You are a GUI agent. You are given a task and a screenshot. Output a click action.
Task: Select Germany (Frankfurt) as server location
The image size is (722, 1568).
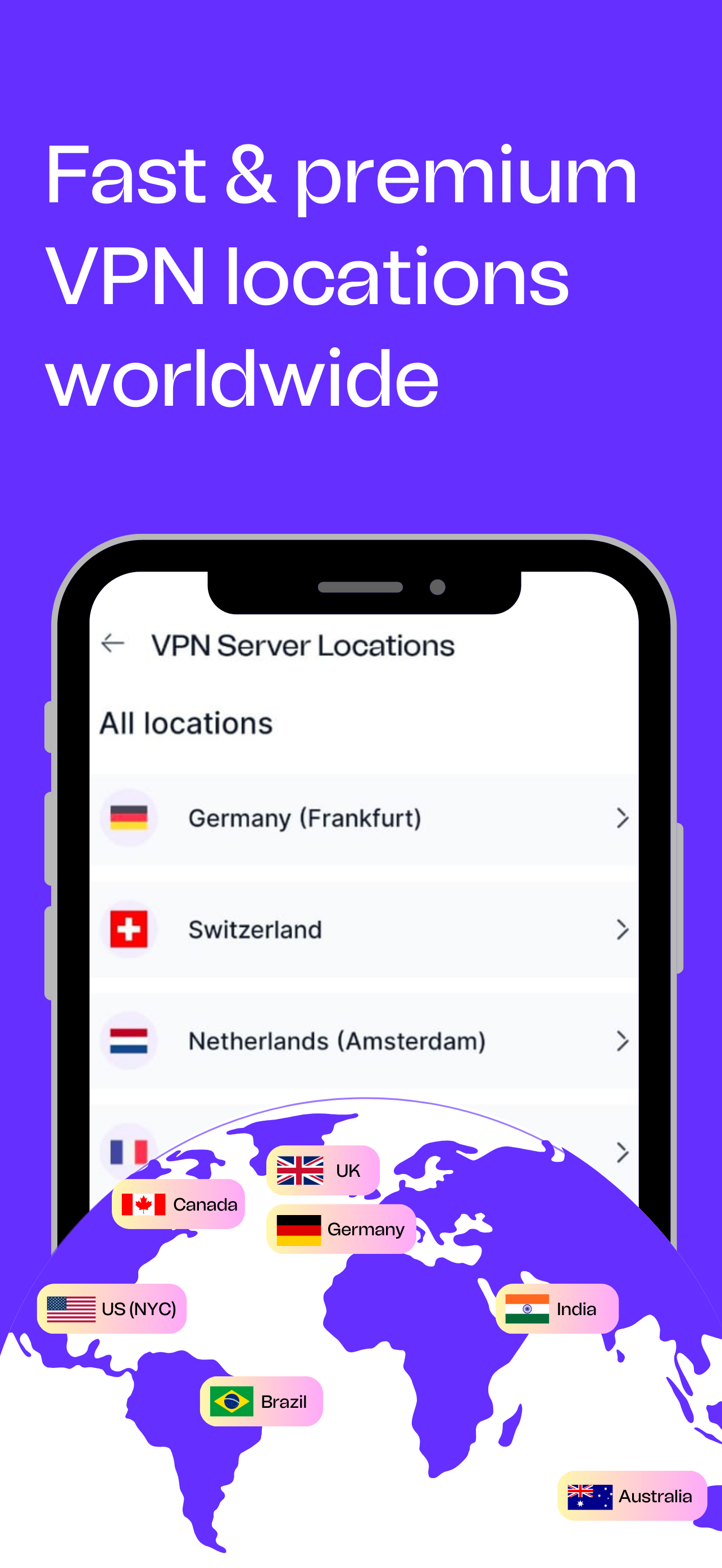tap(305, 818)
